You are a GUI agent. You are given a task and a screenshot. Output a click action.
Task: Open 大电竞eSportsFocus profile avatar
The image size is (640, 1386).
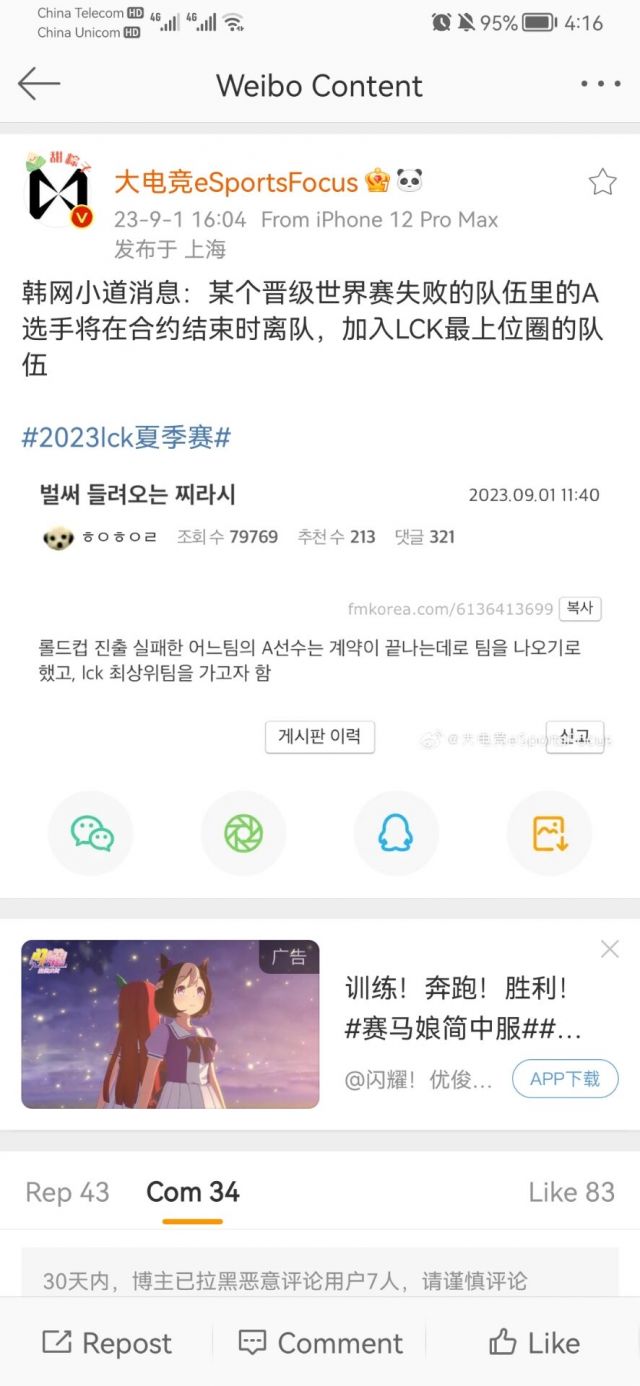(x=58, y=192)
